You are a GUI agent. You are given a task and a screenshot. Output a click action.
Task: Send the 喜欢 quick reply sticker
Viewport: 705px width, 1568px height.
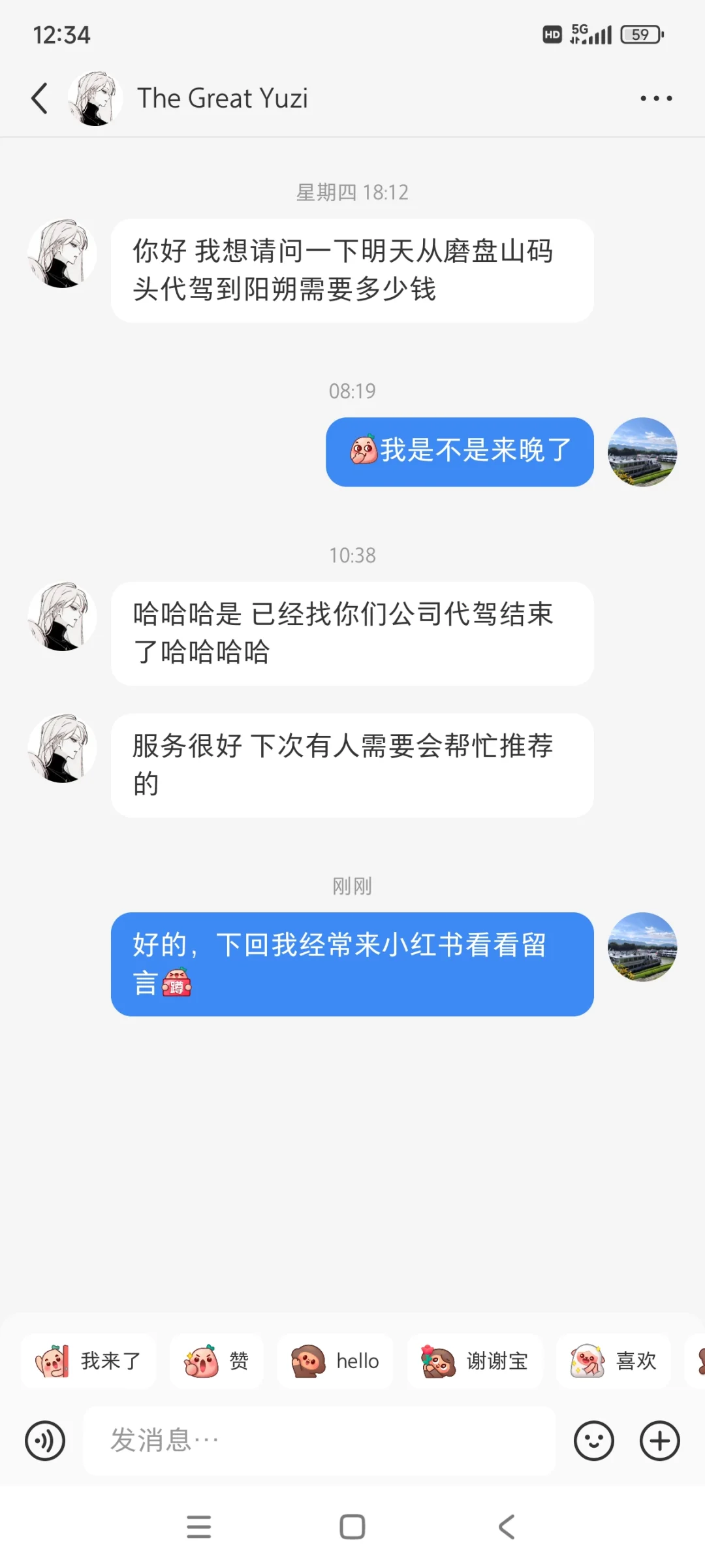pyautogui.click(x=614, y=1362)
